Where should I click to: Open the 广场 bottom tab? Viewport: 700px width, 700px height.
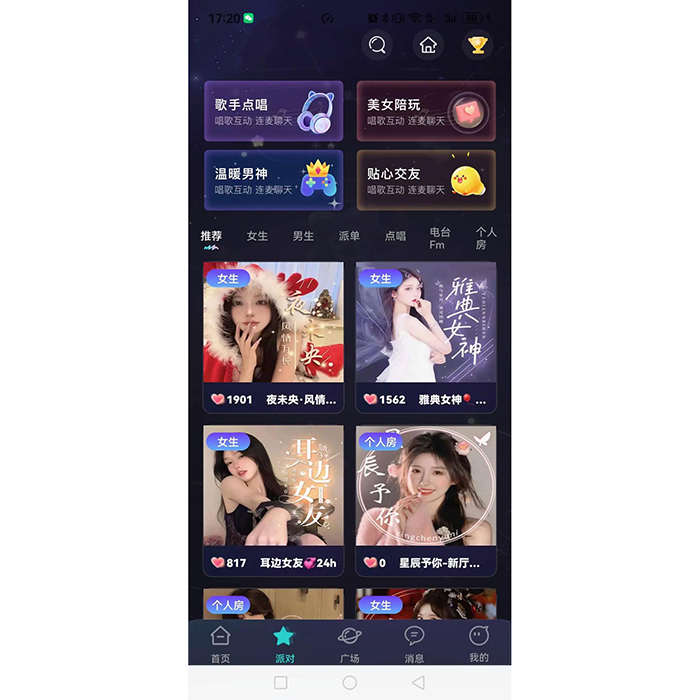(349, 644)
